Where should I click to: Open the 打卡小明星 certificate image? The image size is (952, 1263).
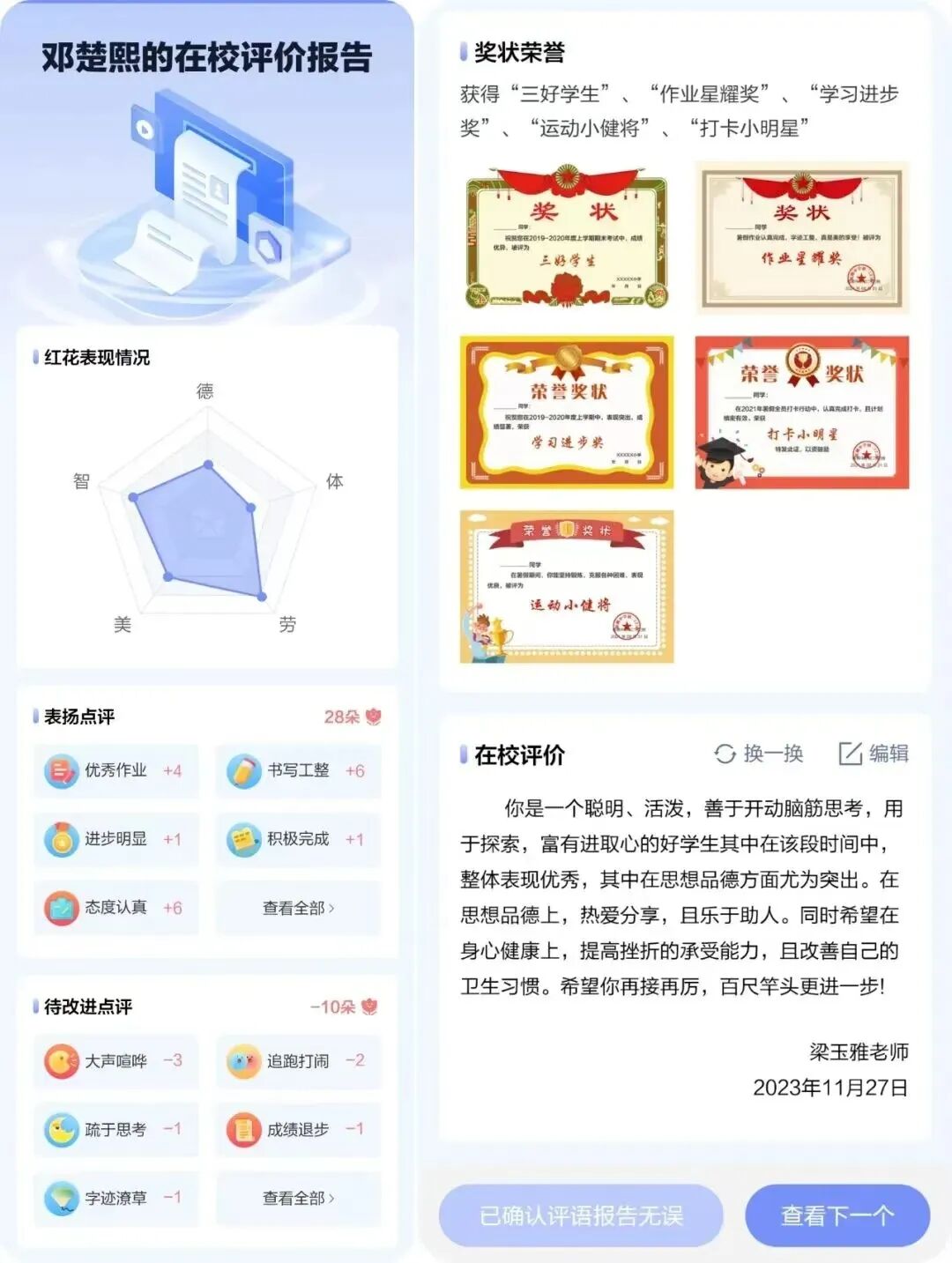pyautogui.click(x=801, y=412)
